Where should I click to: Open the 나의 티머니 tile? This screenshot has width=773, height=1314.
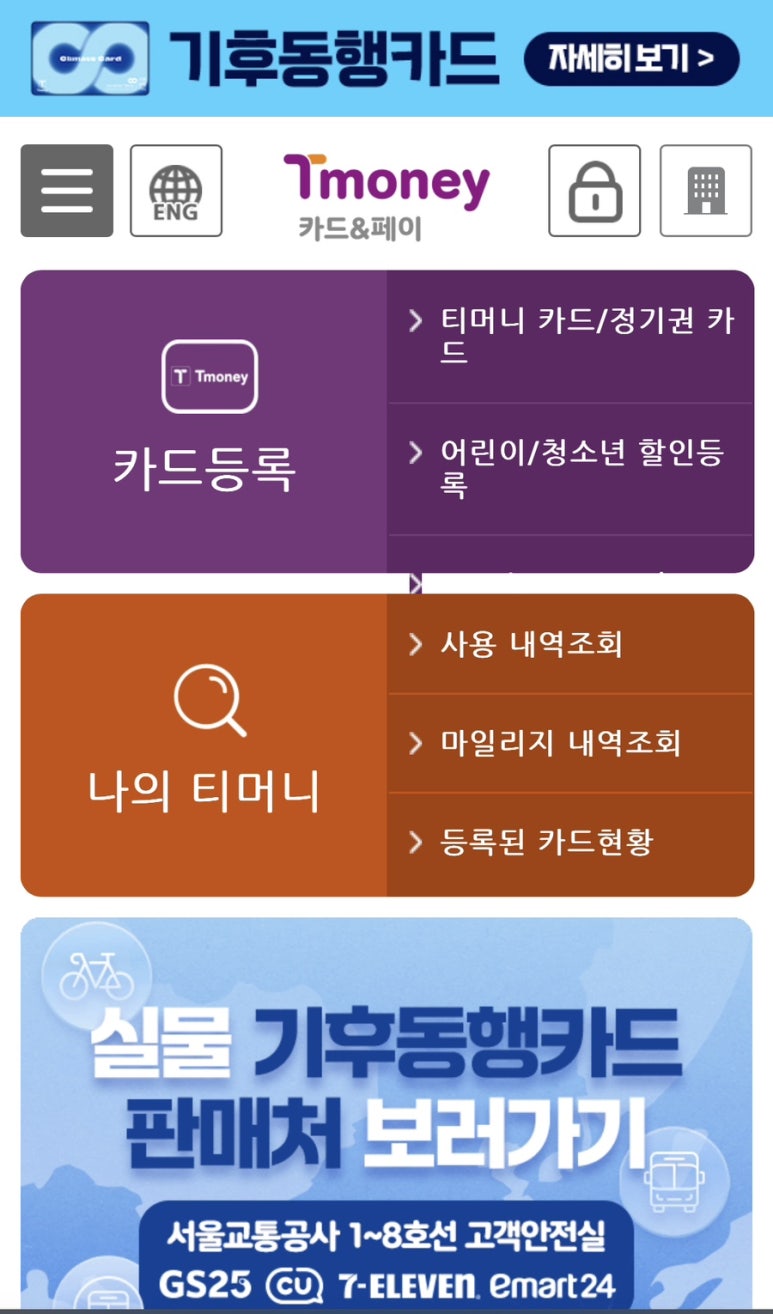click(x=204, y=745)
